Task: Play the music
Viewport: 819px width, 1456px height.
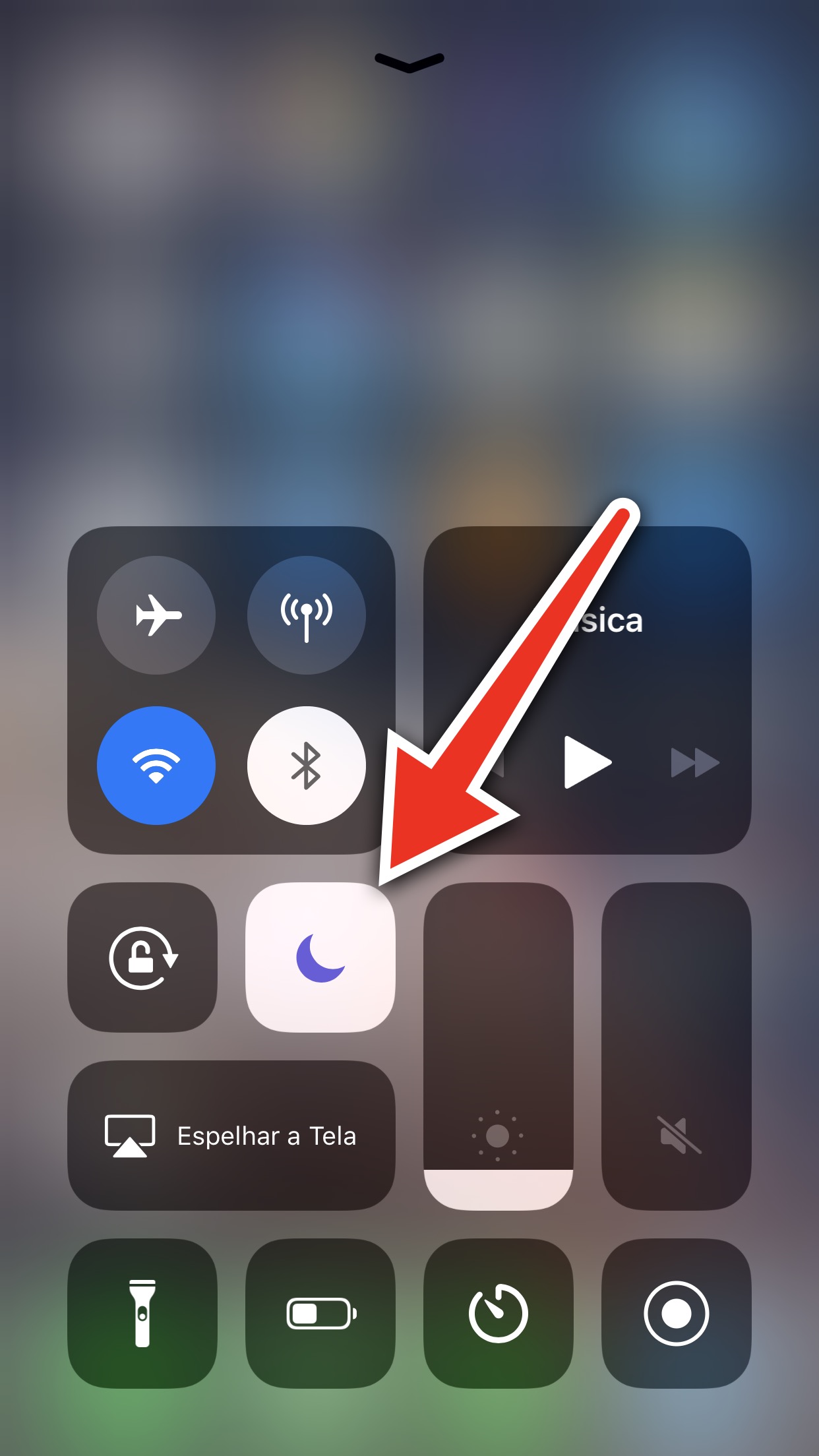Action: click(x=587, y=762)
